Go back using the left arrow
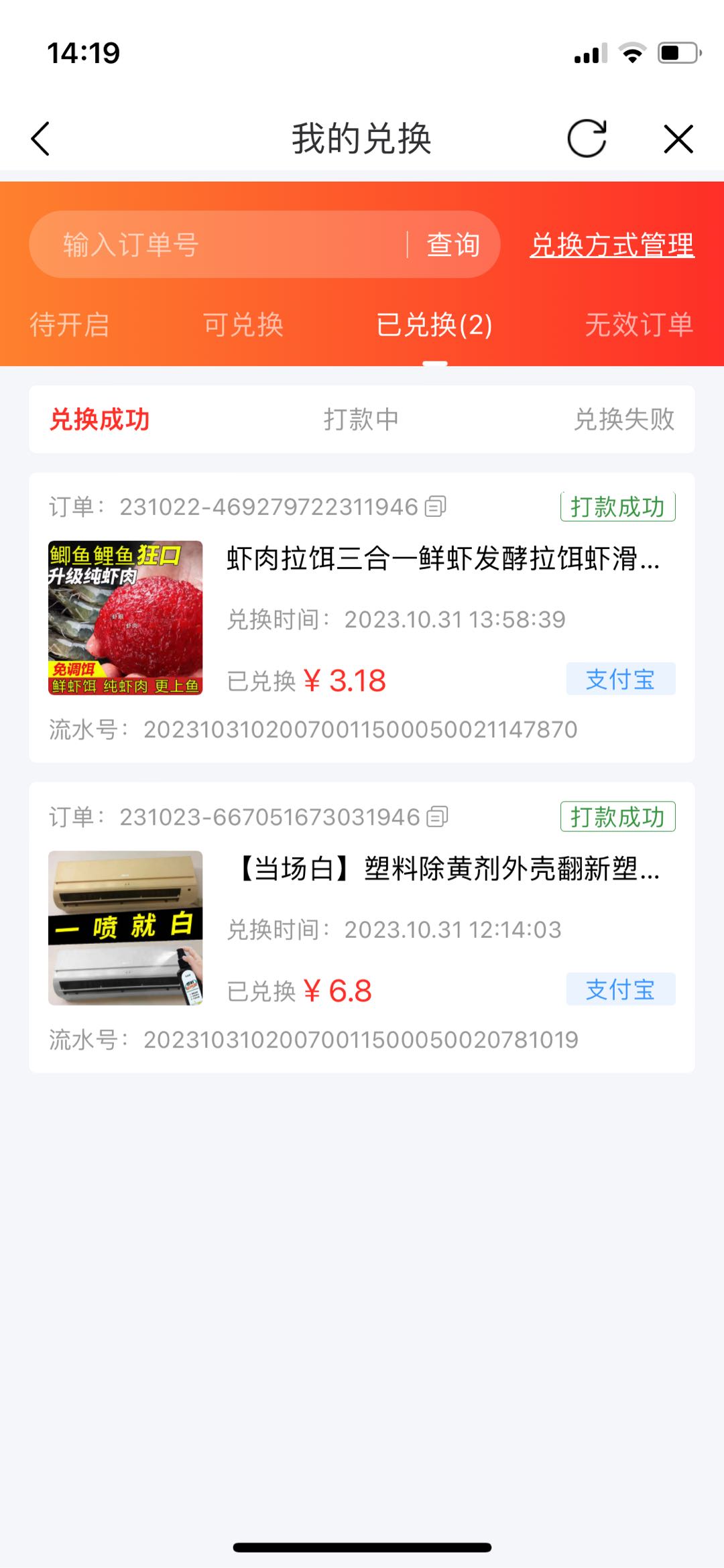 pos(41,139)
